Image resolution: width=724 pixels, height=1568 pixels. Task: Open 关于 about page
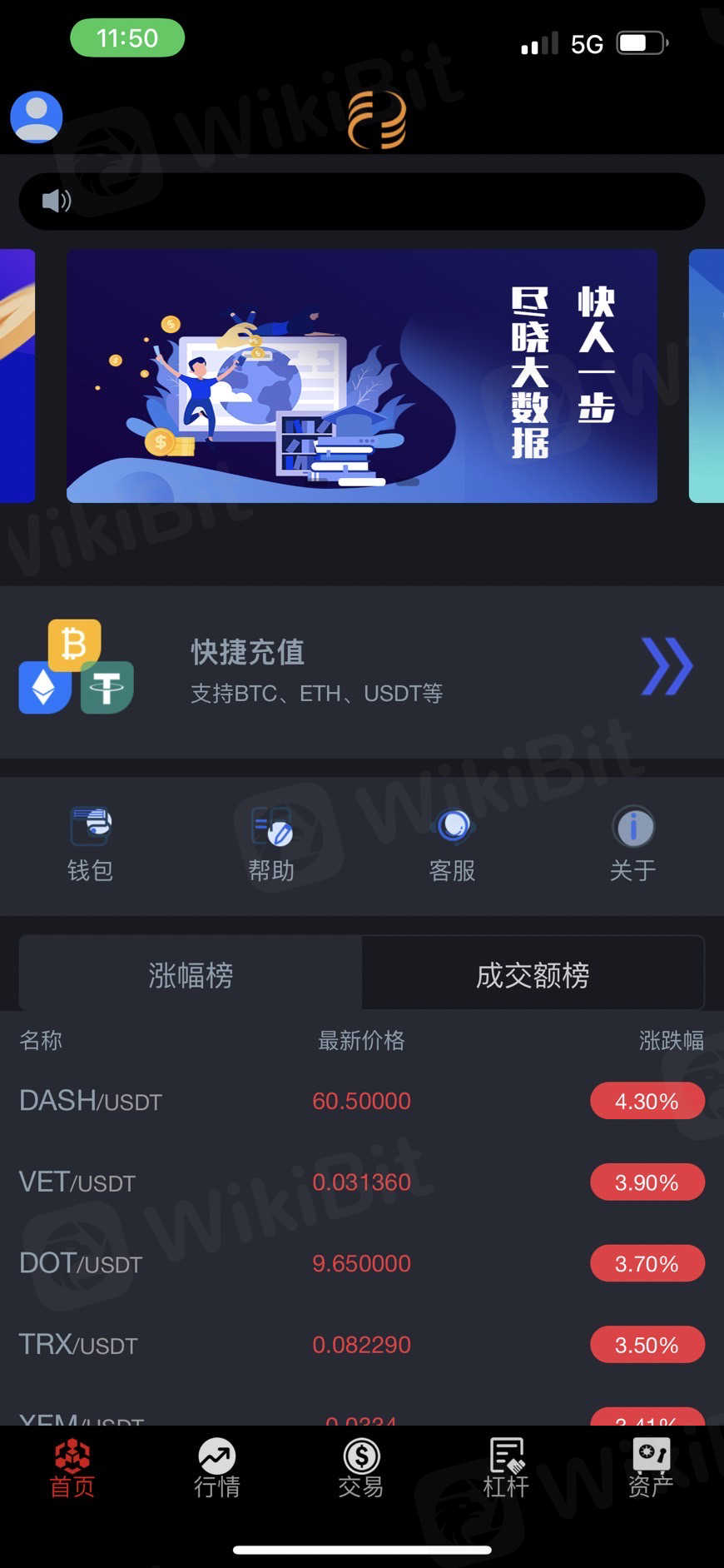[x=633, y=844]
